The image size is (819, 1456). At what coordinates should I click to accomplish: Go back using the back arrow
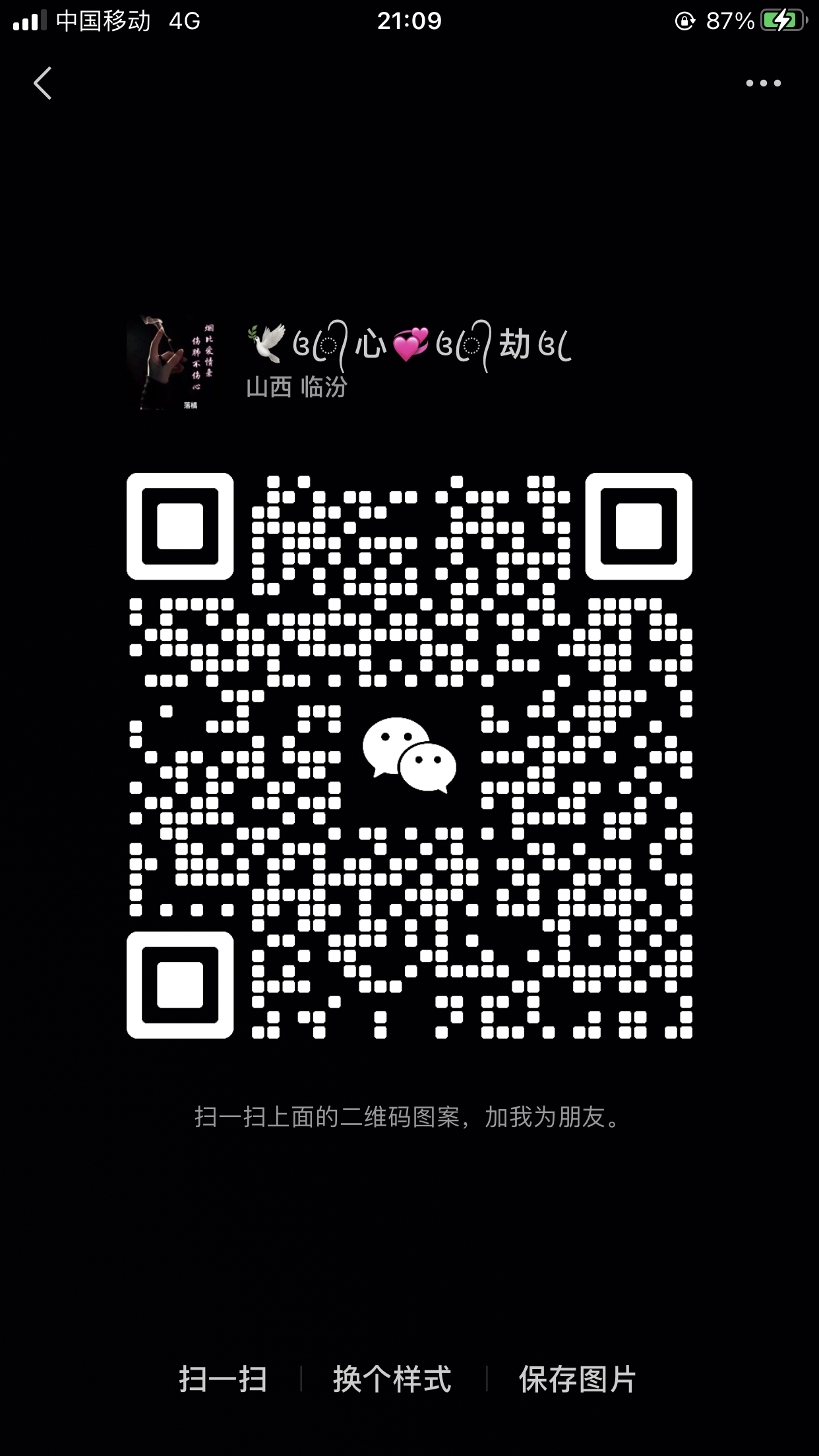pyautogui.click(x=43, y=84)
